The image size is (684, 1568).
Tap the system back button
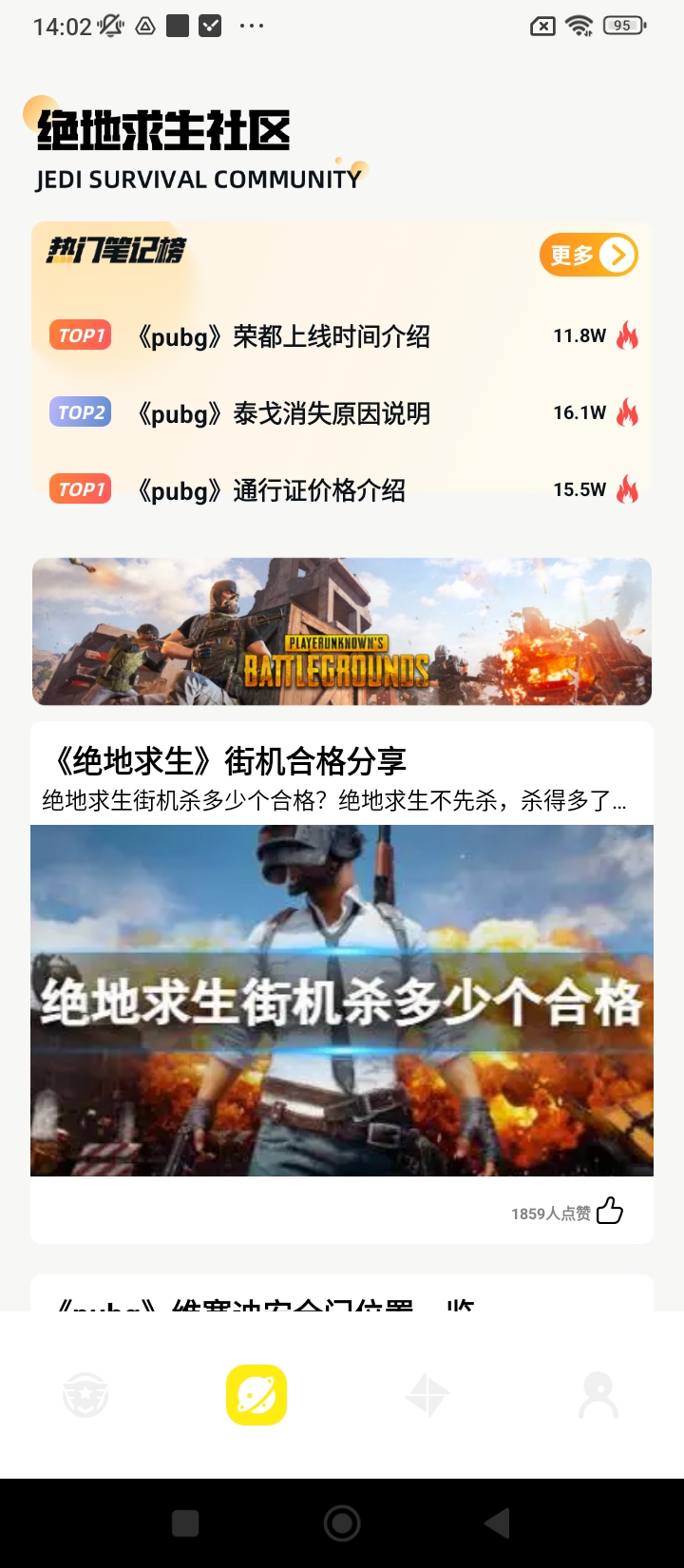(x=497, y=1523)
